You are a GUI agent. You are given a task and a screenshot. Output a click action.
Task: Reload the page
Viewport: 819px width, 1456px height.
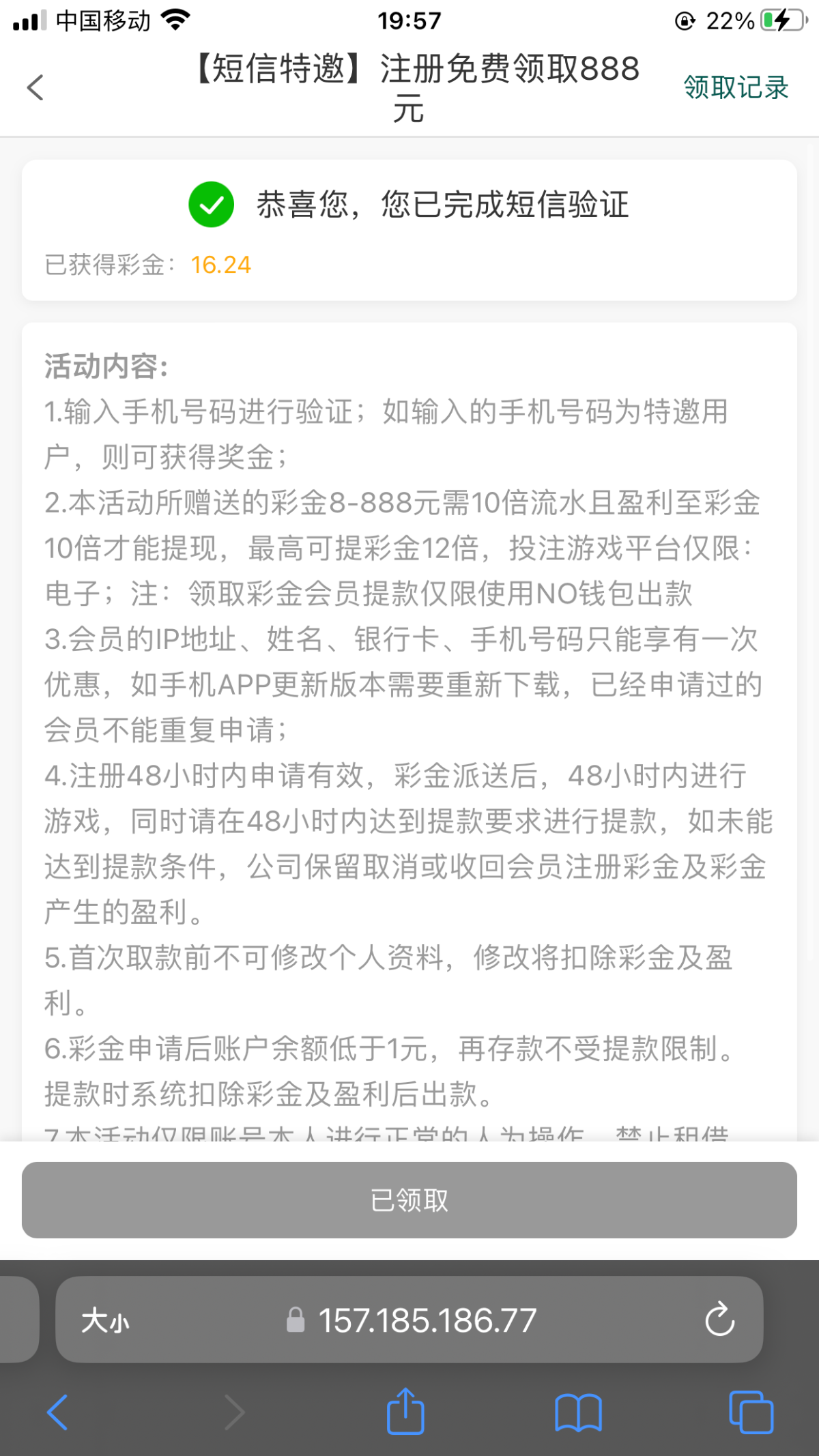[x=719, y=1320]
